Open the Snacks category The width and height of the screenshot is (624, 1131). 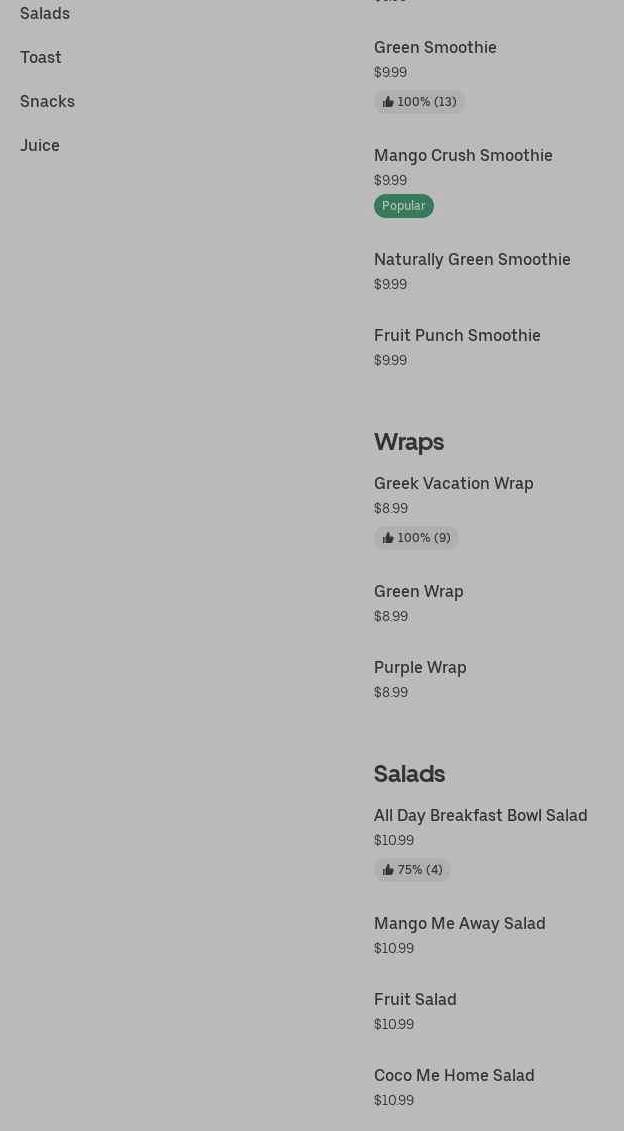click(47, 102)
